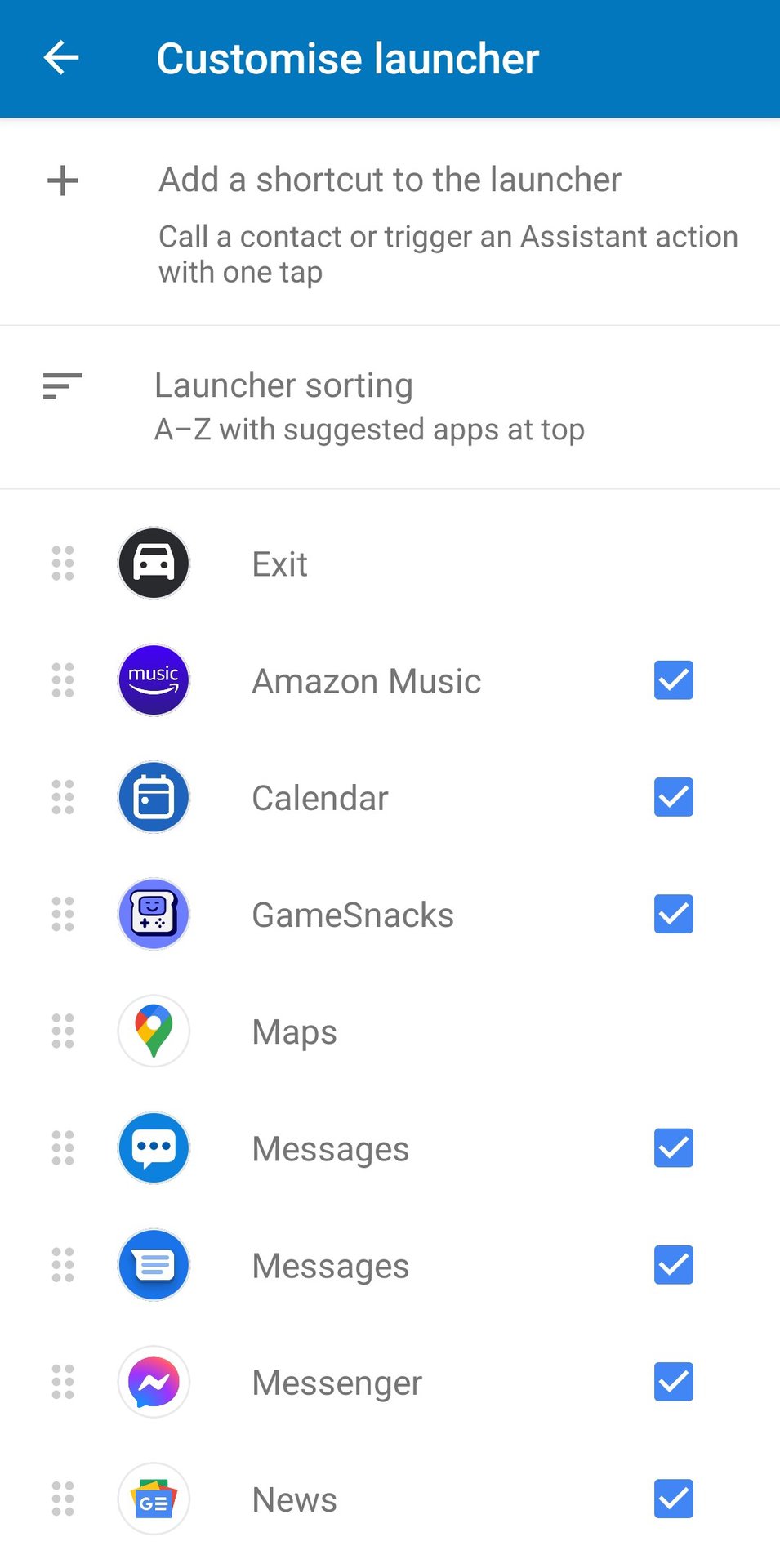Screen dimensions: 780x1568
Task: Tap the Calendar app icon
Action: coord(153,797)
